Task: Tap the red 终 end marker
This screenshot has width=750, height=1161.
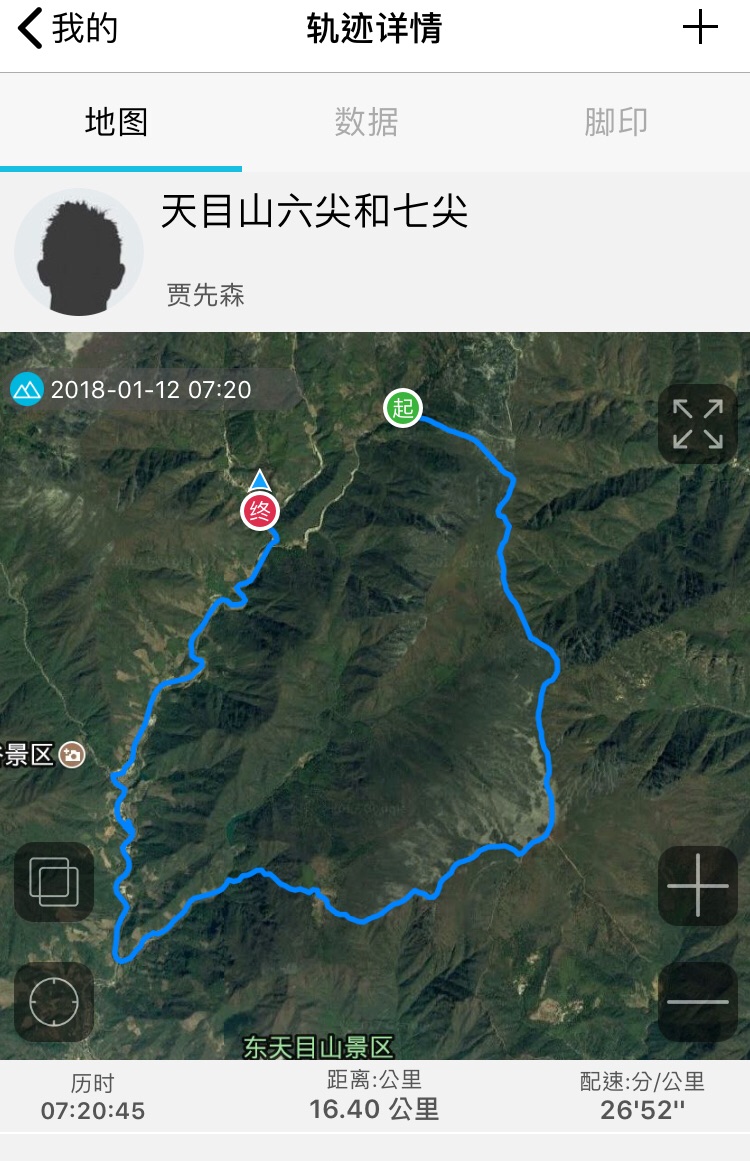Action: click(260, 512)
